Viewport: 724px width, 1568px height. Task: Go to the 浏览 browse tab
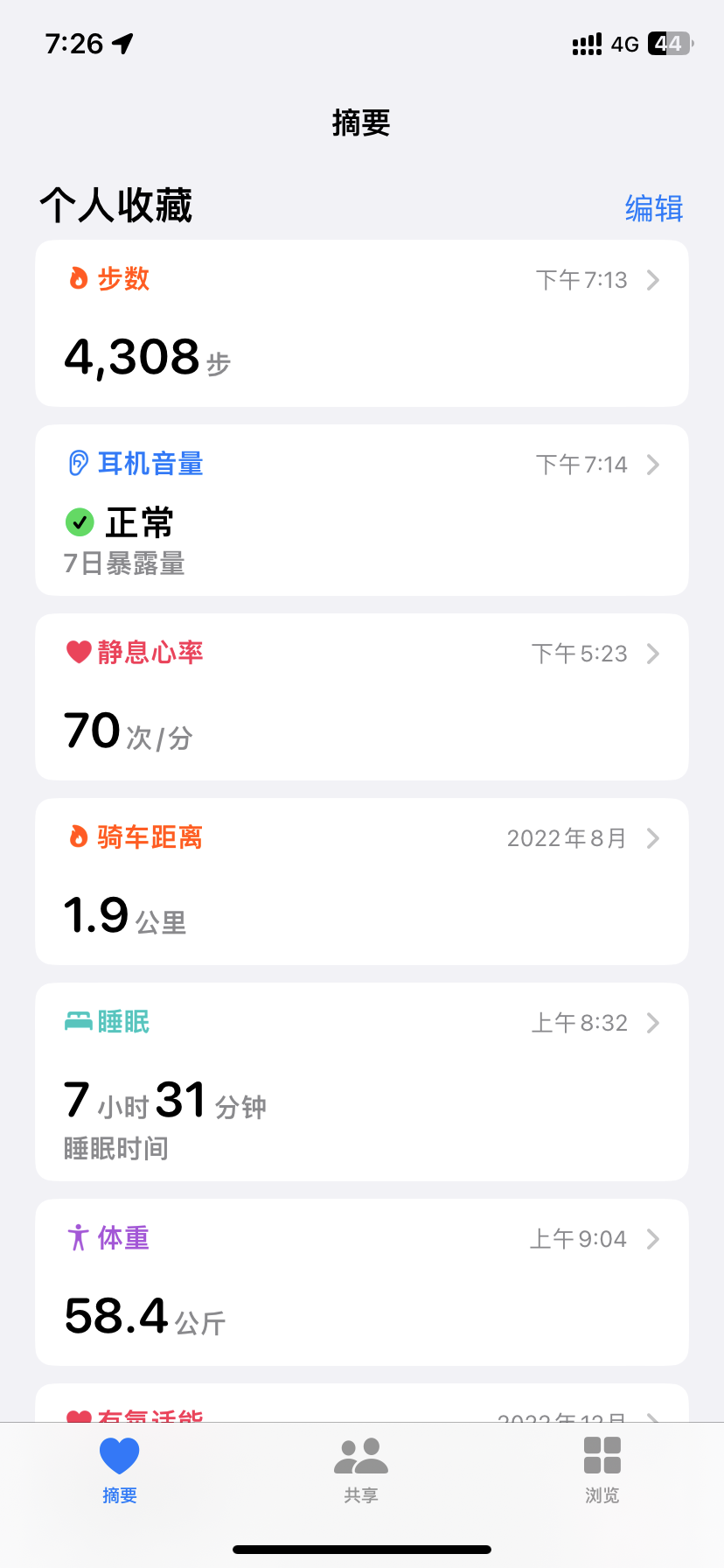(x=602, y=1470)
